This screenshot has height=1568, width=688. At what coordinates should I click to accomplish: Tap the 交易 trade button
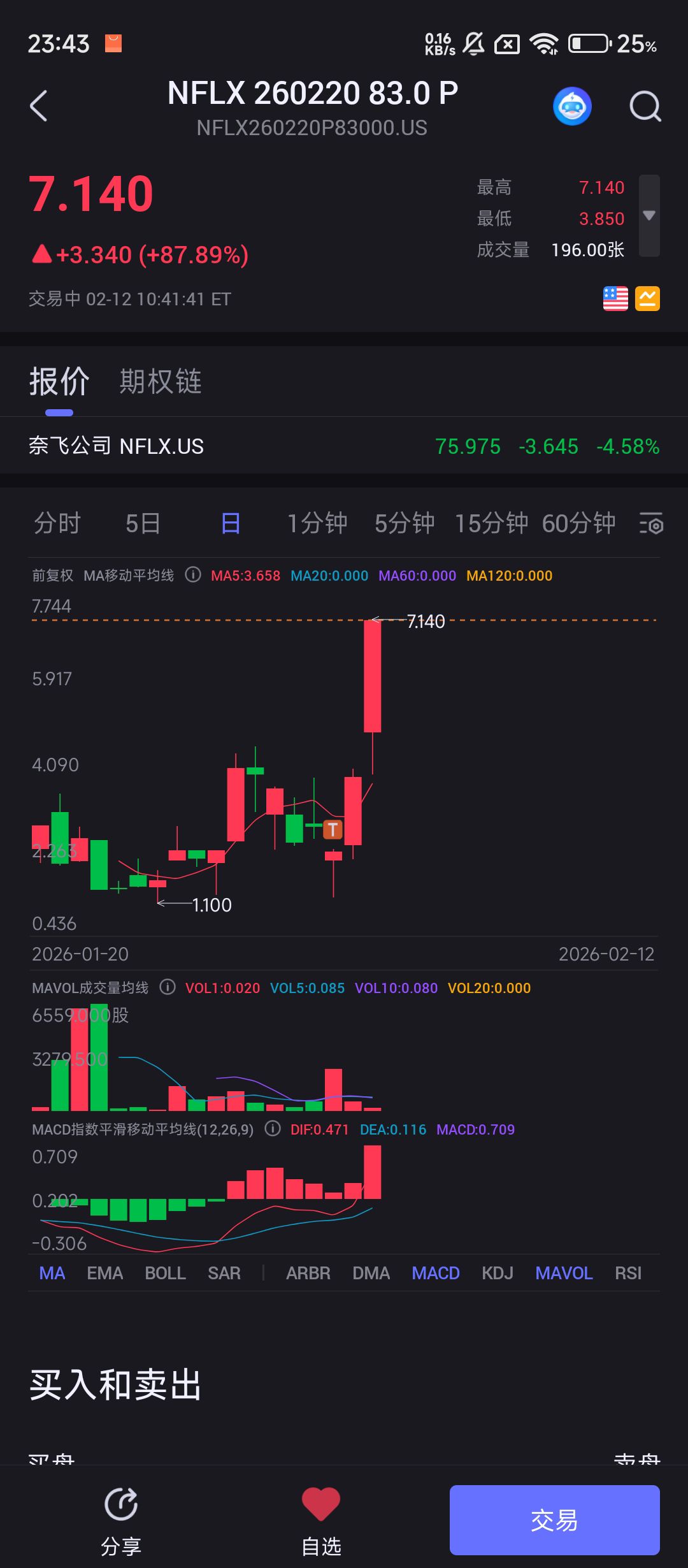coord(554,1520)
